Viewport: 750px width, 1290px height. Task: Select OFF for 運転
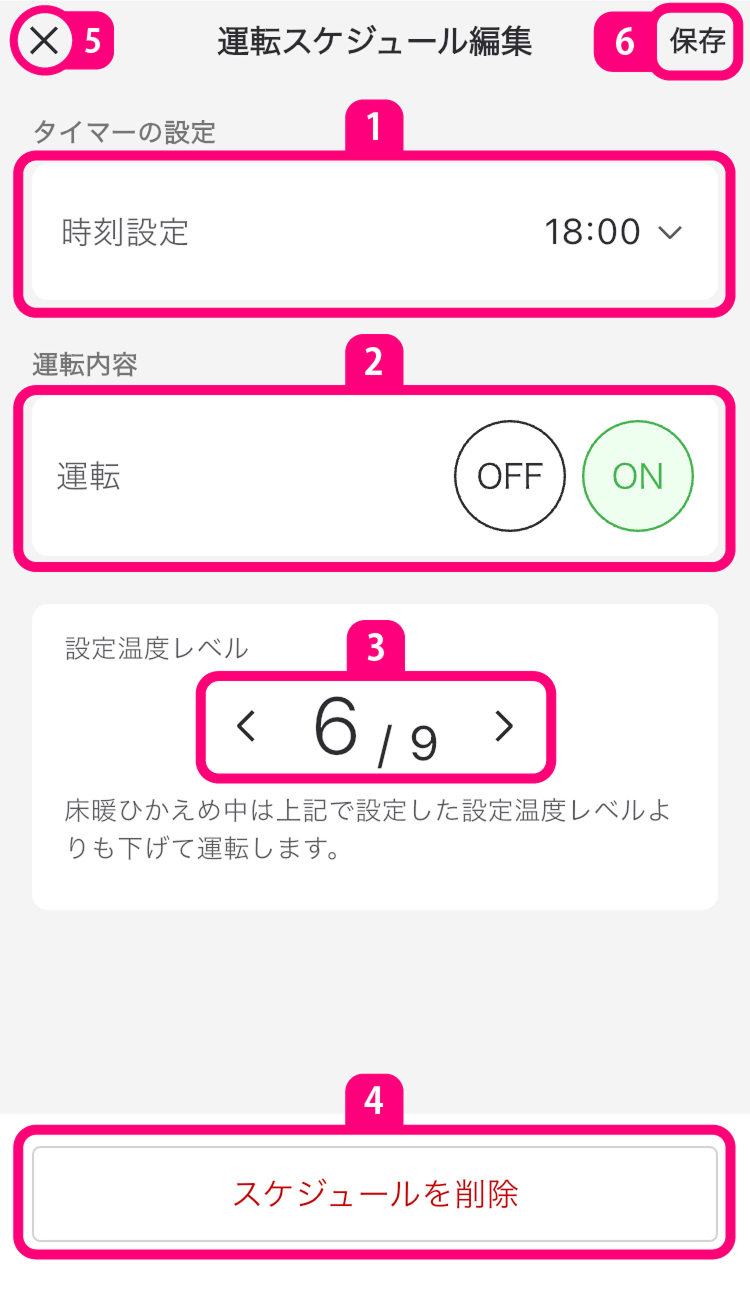[509, 476]
